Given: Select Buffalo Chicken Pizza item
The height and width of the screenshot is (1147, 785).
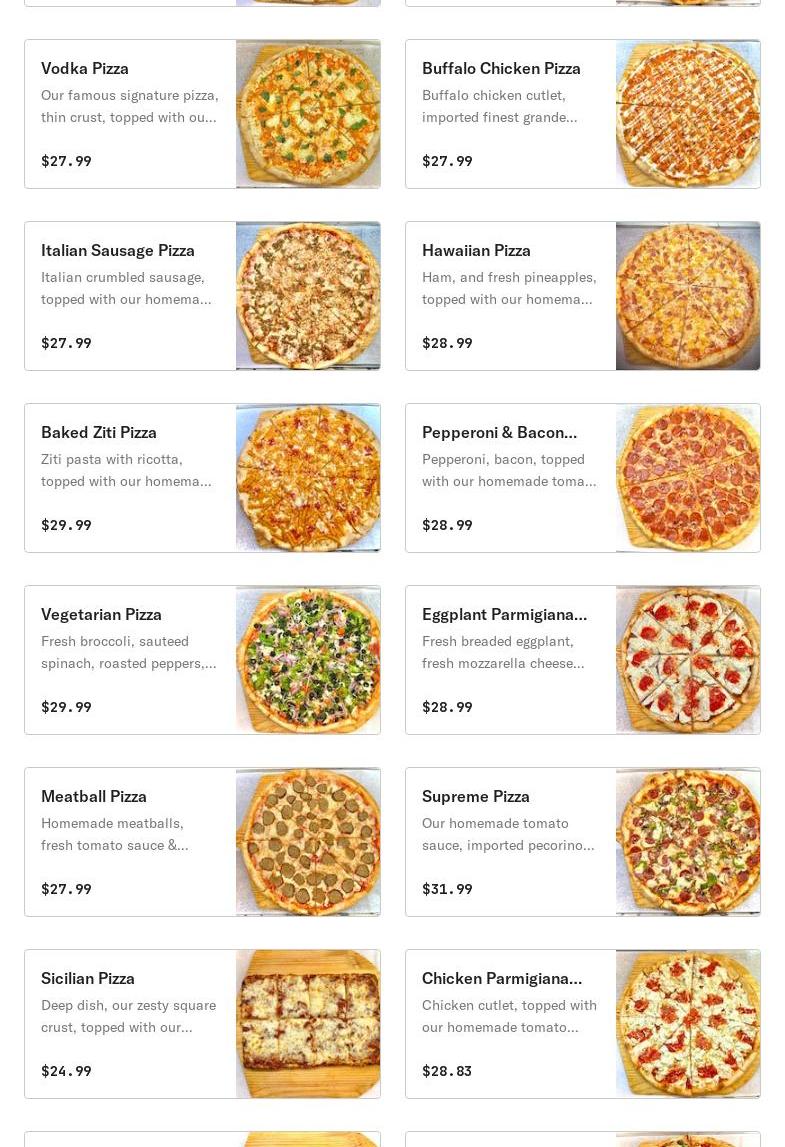Looking at the screenshot, I should click(582, 114).
